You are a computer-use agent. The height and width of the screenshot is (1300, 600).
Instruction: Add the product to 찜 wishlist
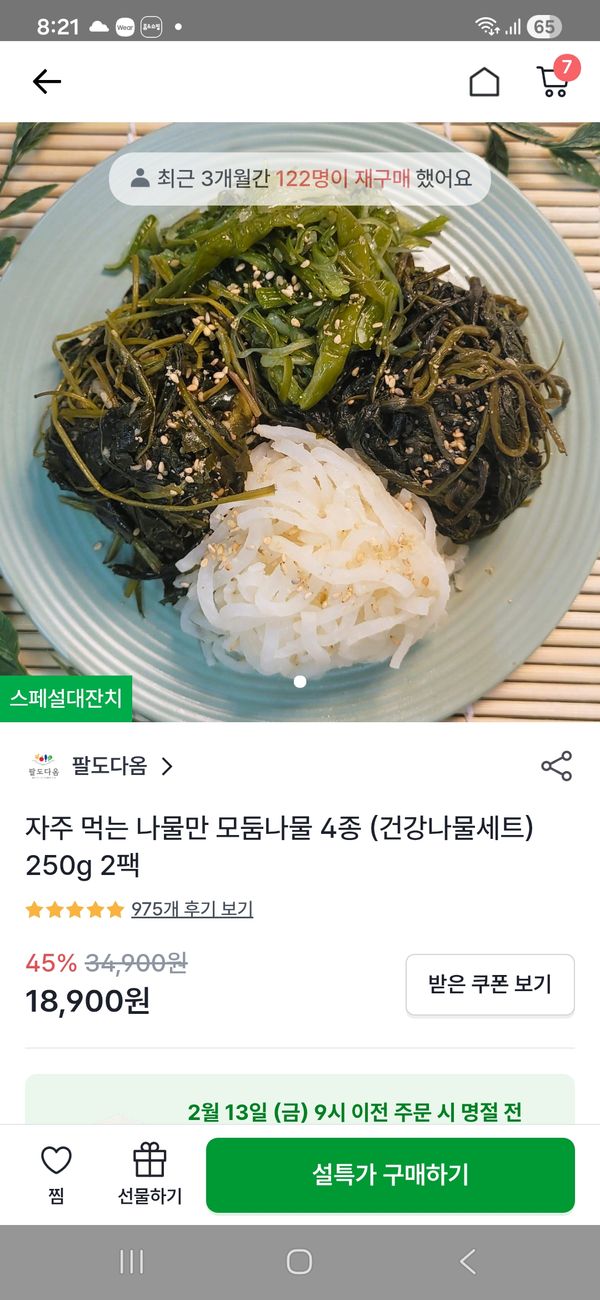pyautogui.click(x=56, y=1174)
